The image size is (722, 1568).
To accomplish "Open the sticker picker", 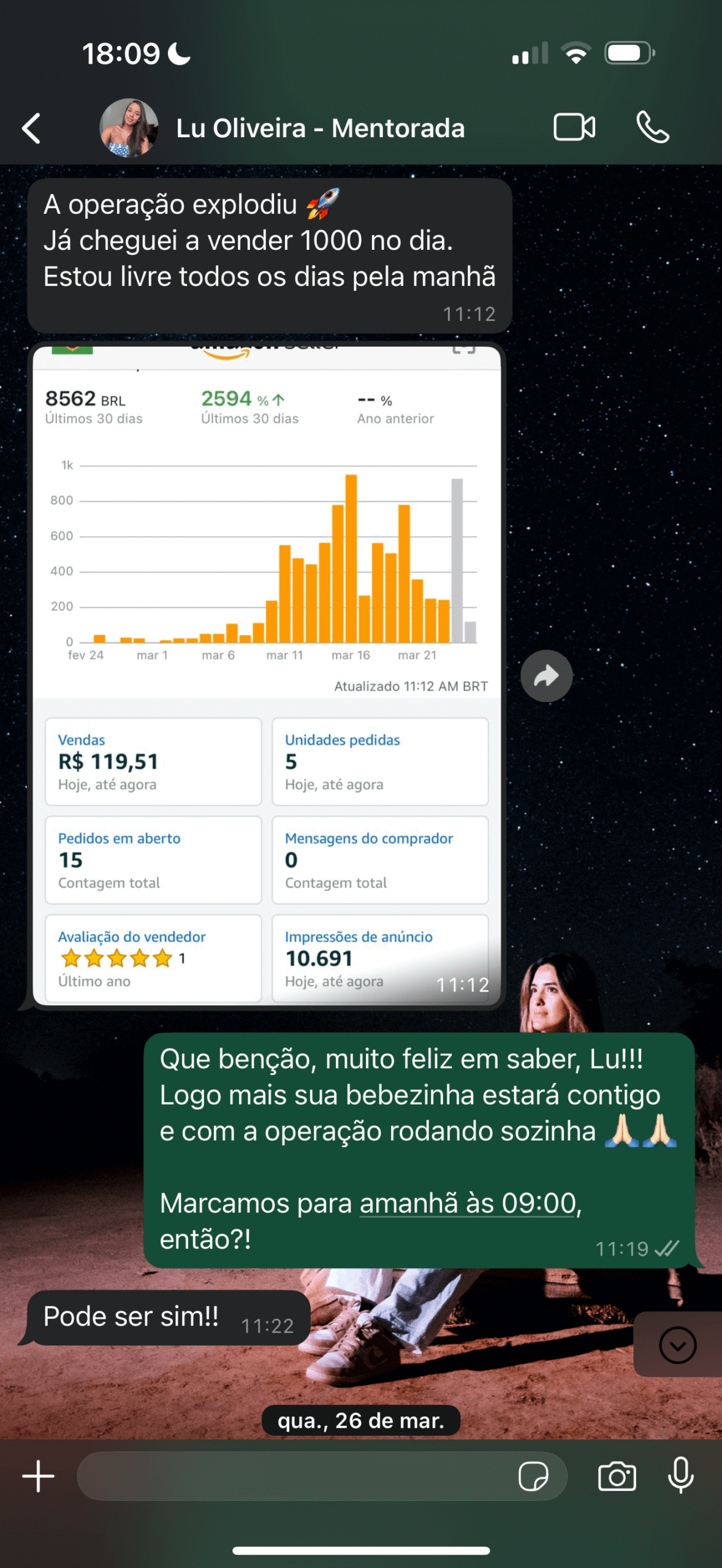I will tap(533, 1477).
